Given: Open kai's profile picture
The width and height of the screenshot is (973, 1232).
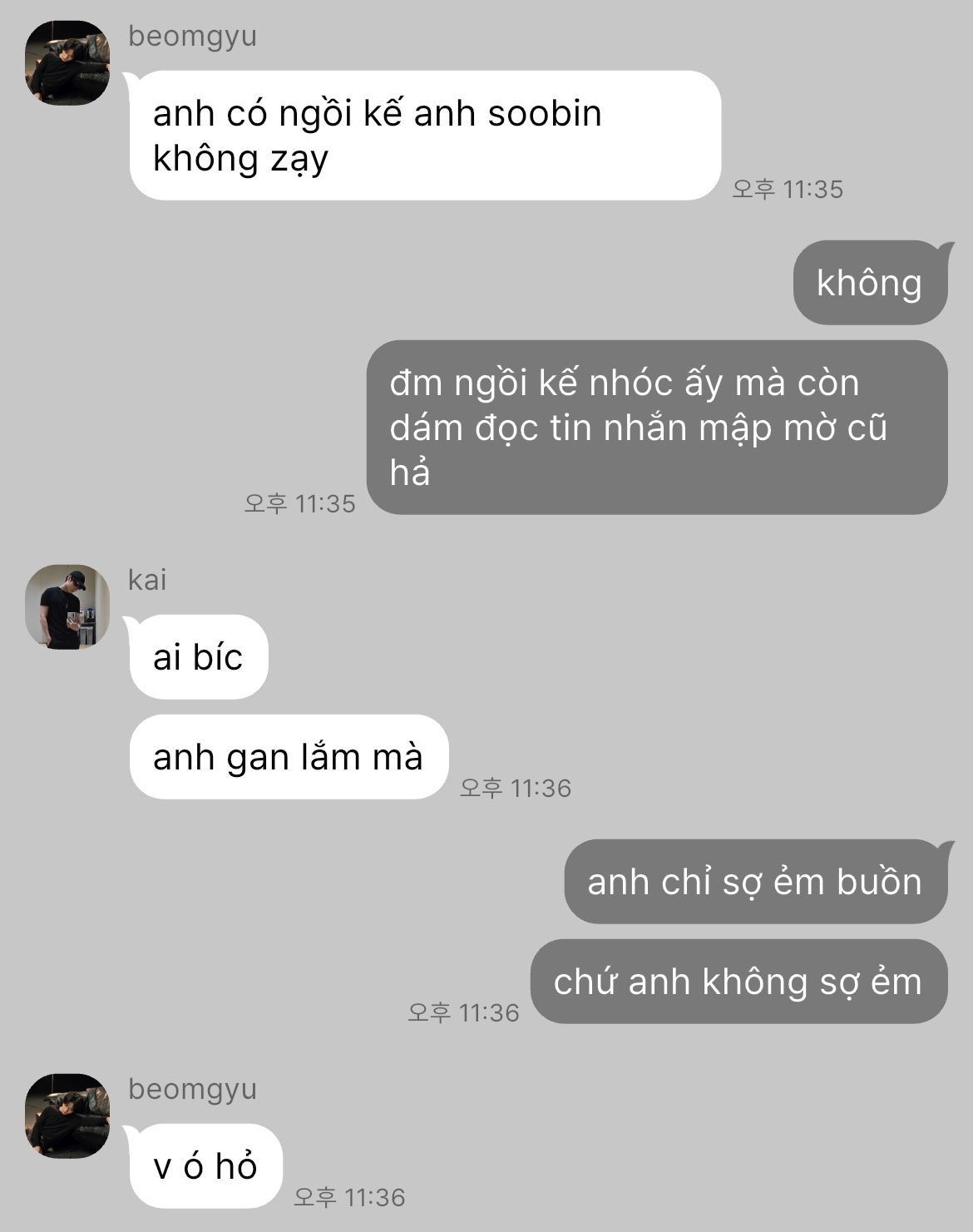Looking at the screenshot, I should pos(67,606).
